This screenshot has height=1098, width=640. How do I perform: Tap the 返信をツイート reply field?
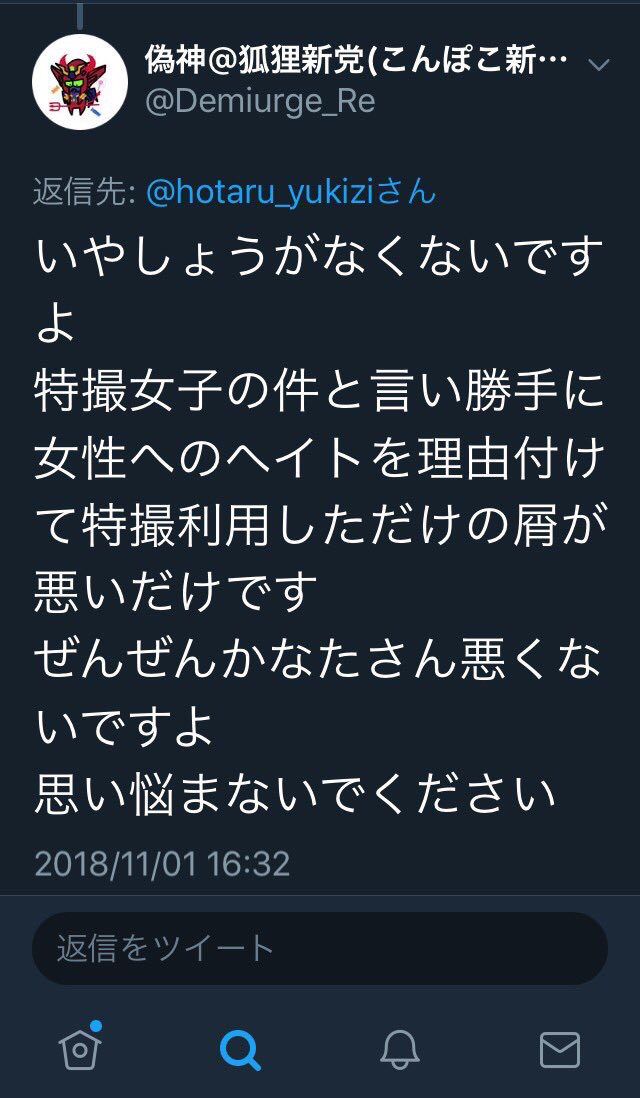coord(320,948)
